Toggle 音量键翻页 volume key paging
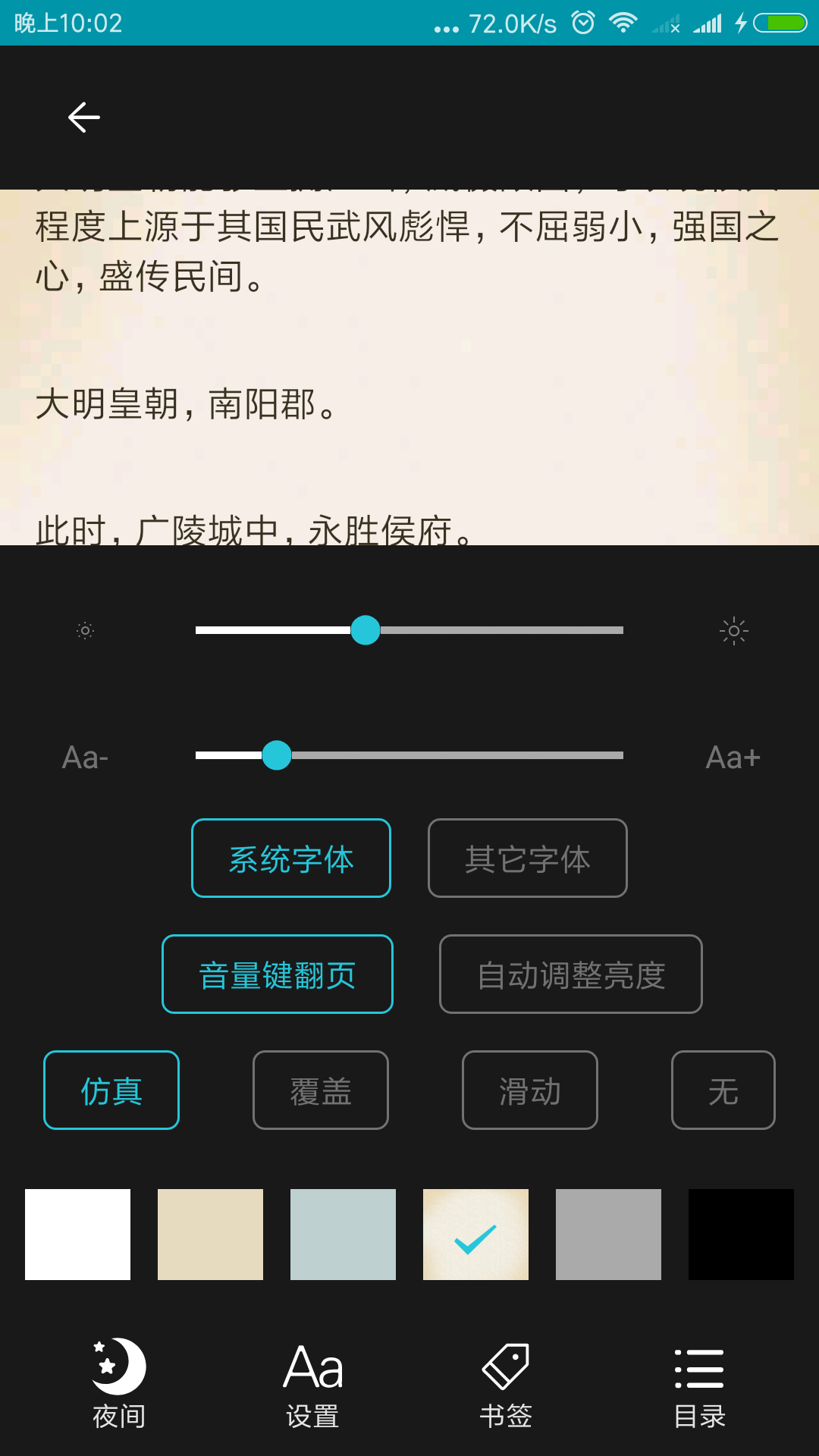The width and height of the screenshot is (819, 1456). [278, 974]
